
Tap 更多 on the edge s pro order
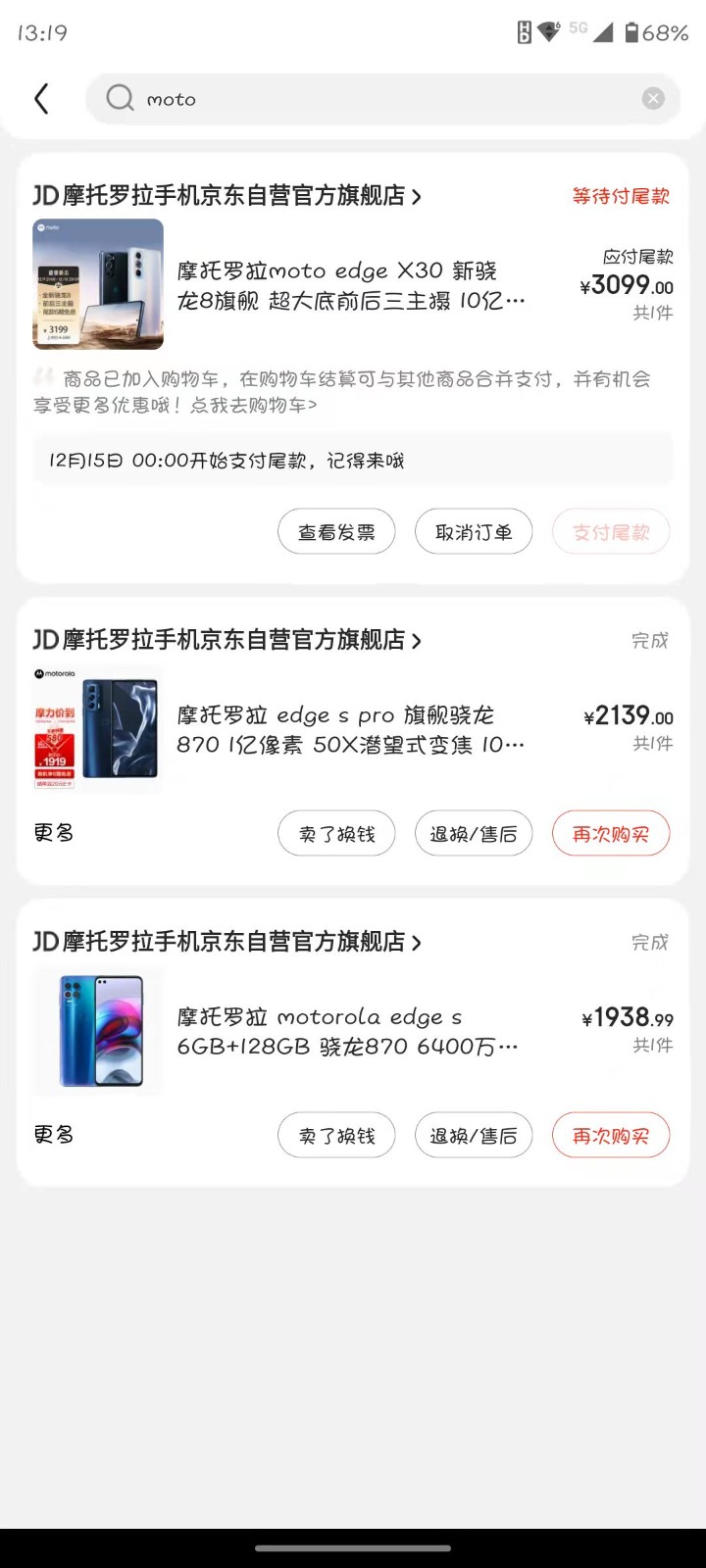(x=54, y=833)
